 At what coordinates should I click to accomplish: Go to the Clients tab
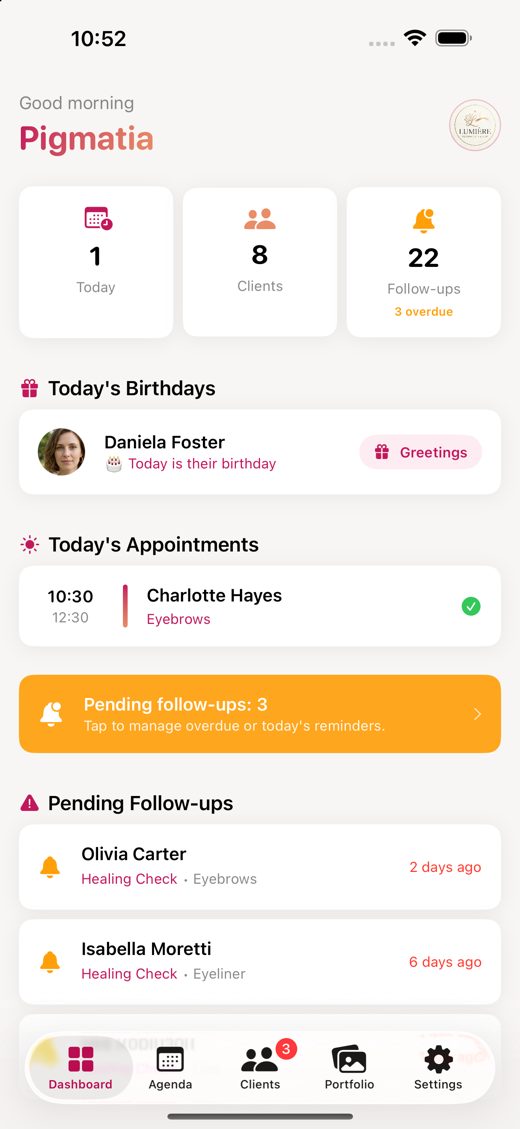(260, 1069)
